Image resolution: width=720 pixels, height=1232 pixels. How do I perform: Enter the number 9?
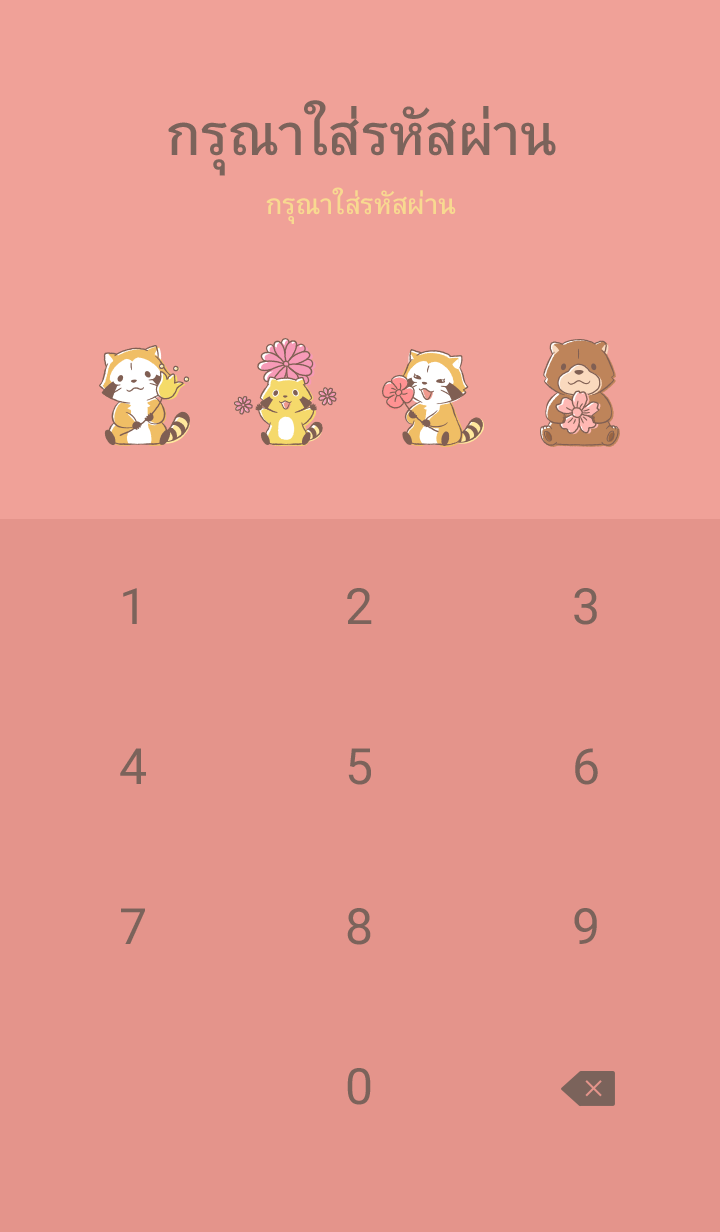coord(585,927)
